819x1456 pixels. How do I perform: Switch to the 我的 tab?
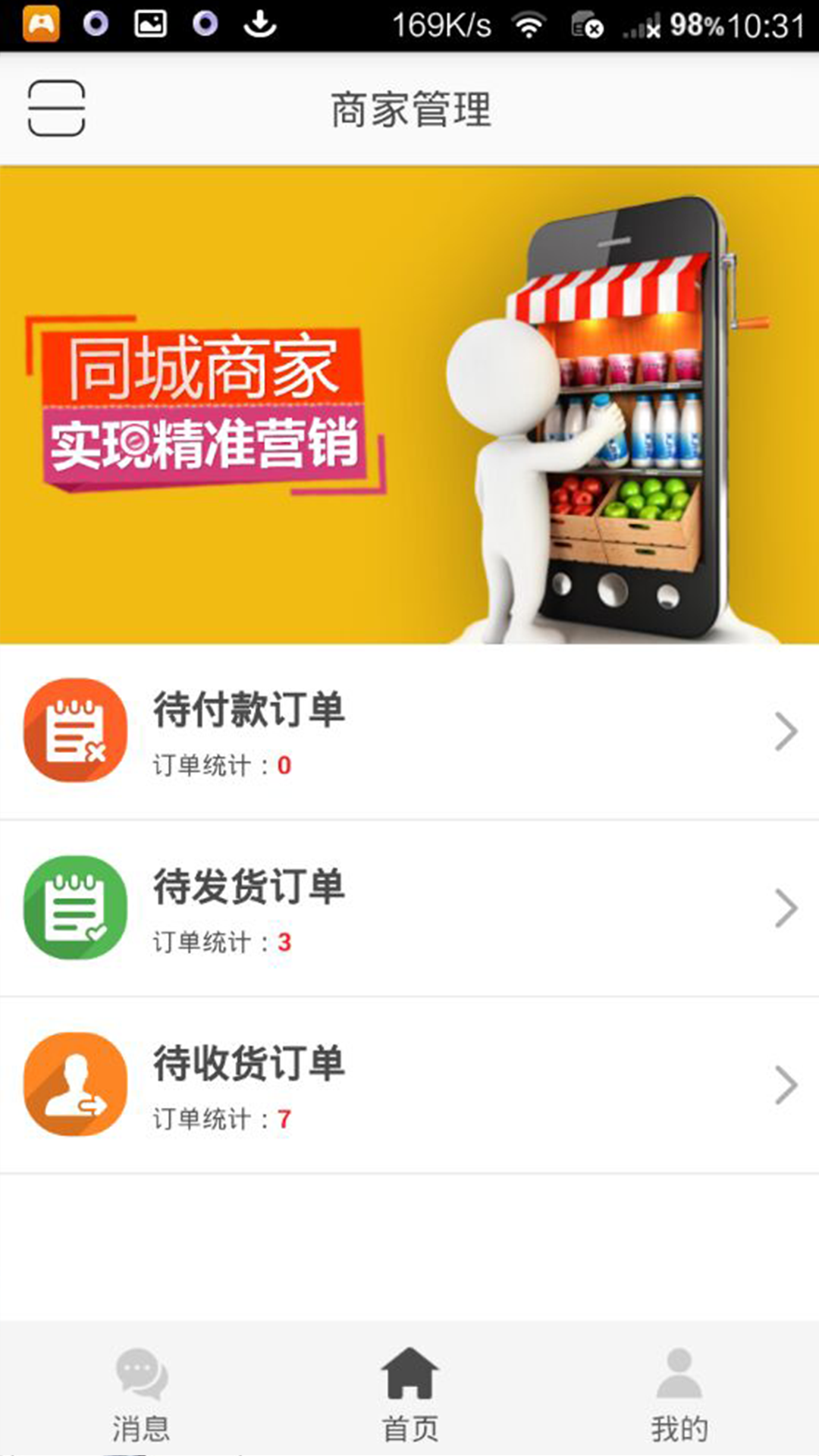(679, 1394)
